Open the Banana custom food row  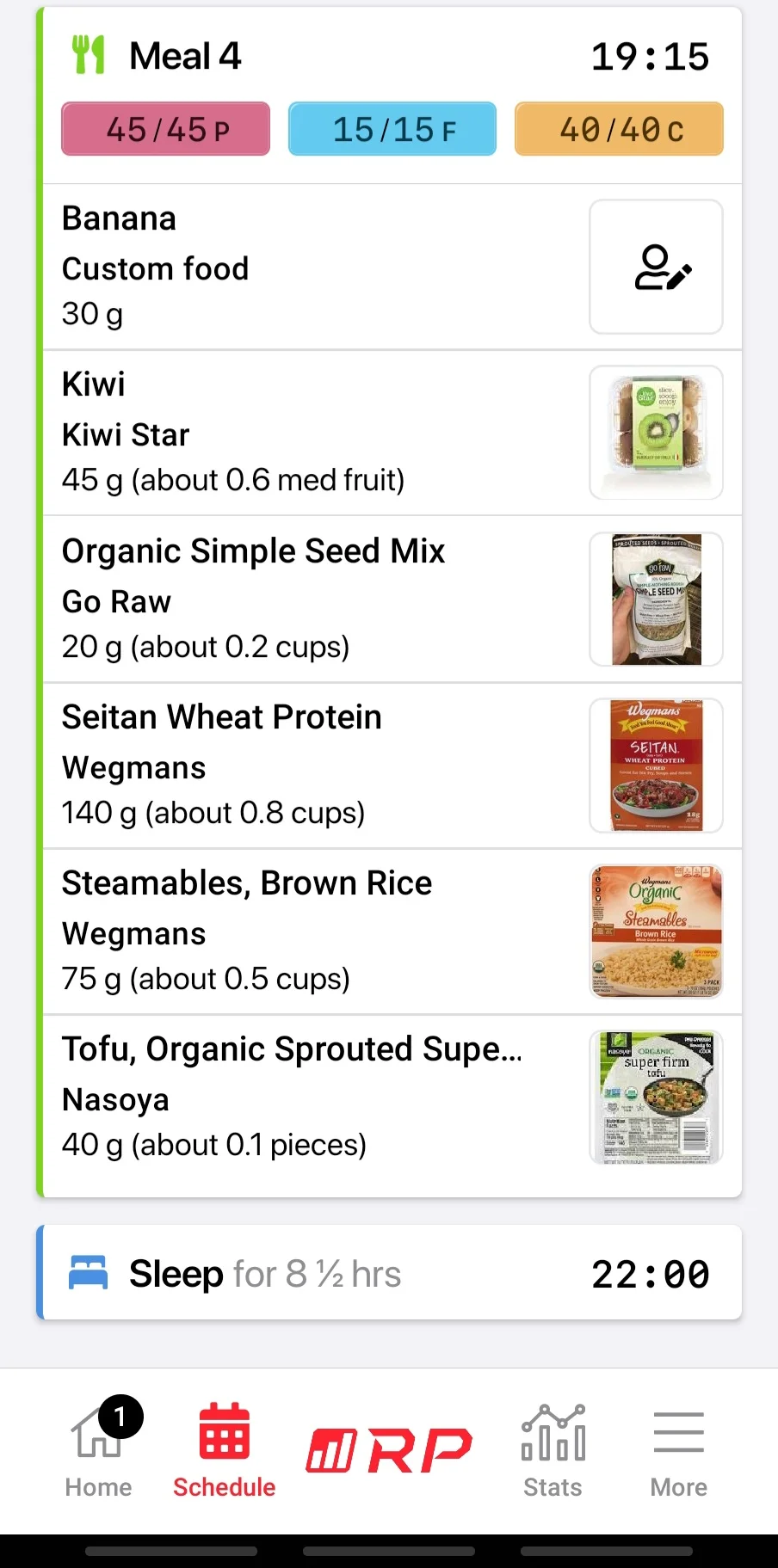click(x=392, y=267)
